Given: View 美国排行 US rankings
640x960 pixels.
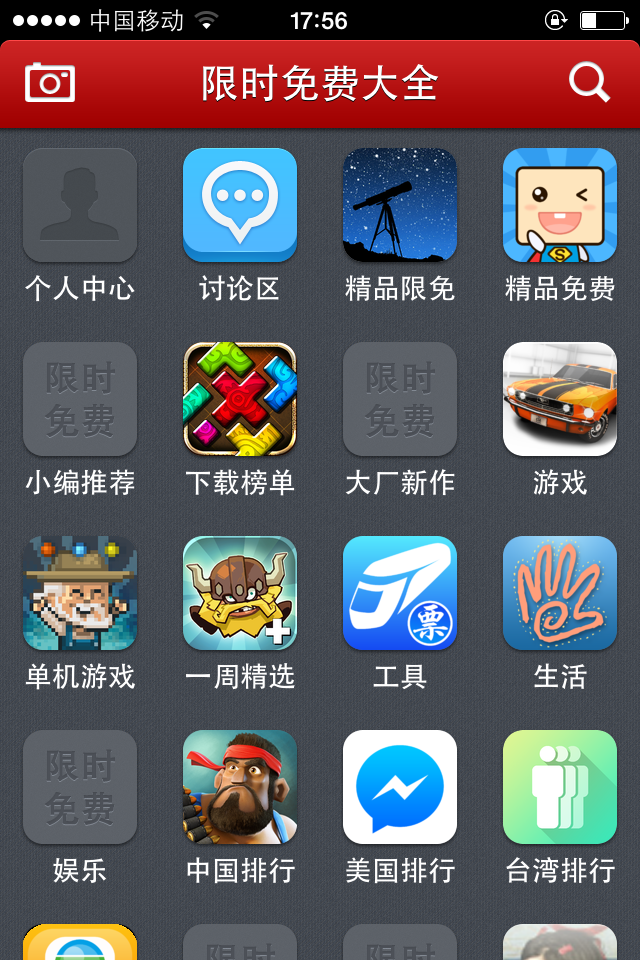Looking at the screenshot, I should (400, 788).
